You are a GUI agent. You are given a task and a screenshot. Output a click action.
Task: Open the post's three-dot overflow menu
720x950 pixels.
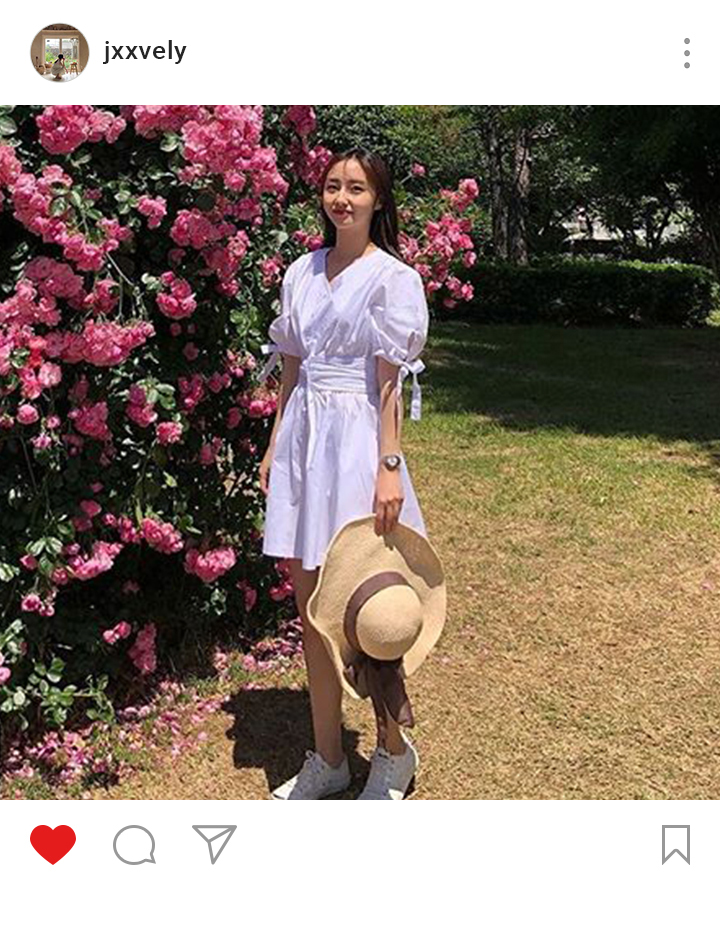point(686,53)
